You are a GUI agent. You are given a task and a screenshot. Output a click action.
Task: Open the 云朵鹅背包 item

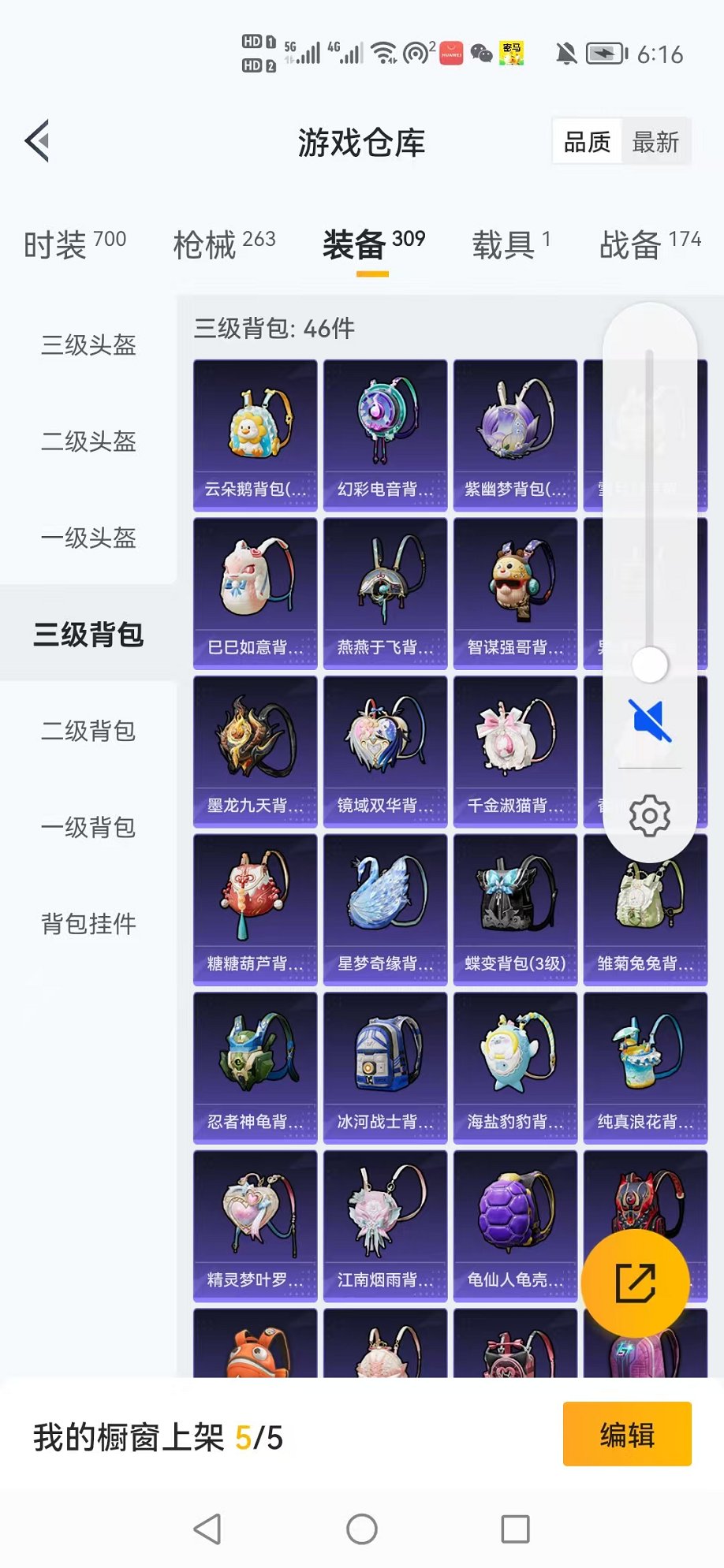256,435
